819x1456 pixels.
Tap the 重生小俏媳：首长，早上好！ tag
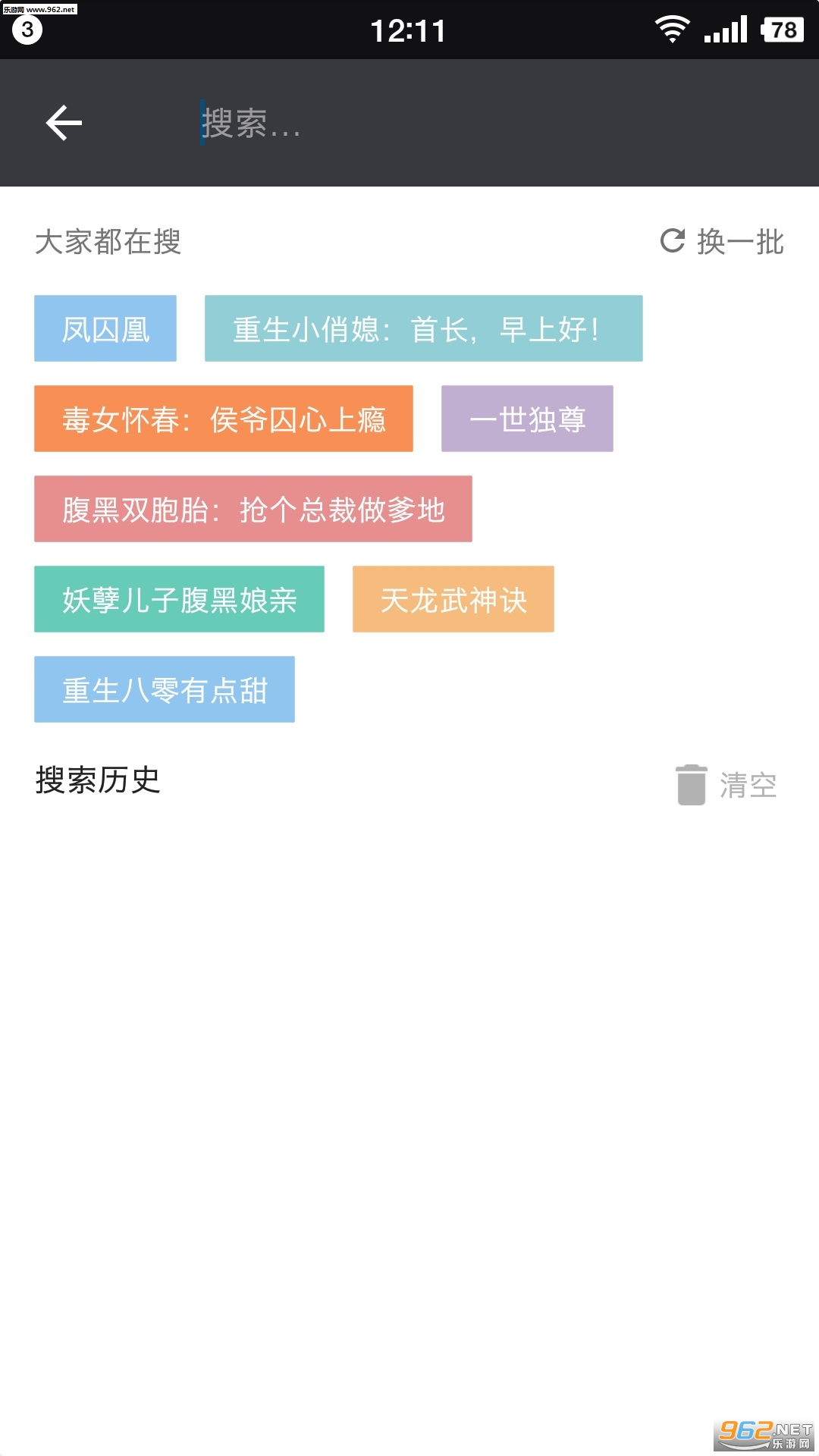click(x=423, y=328)
